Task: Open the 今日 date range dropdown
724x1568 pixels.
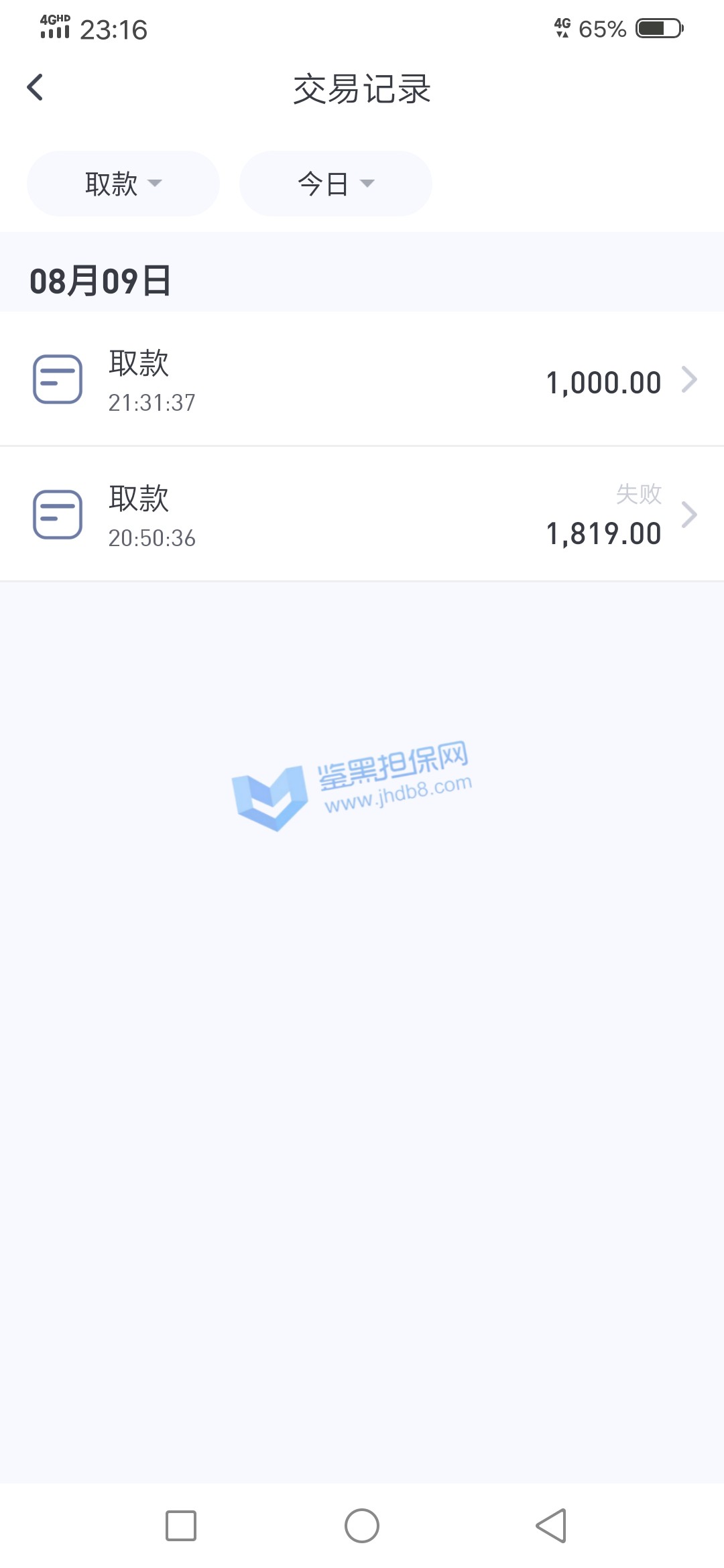Action: 335,184
